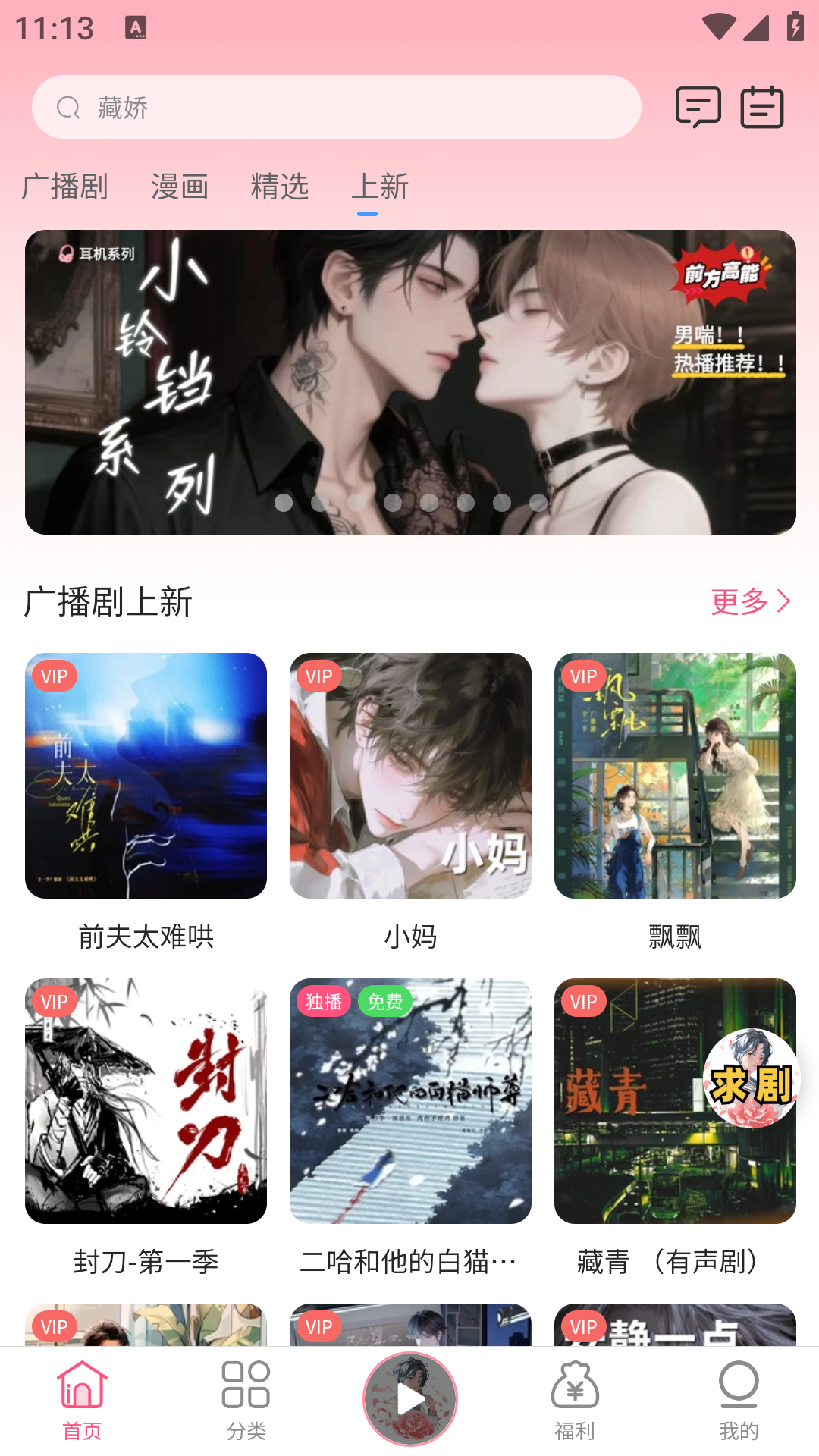Image resolution: width=819 pixels, height=1456 pixels.
Task: Switch to the 漫画 tab
Action: [180, 187]
